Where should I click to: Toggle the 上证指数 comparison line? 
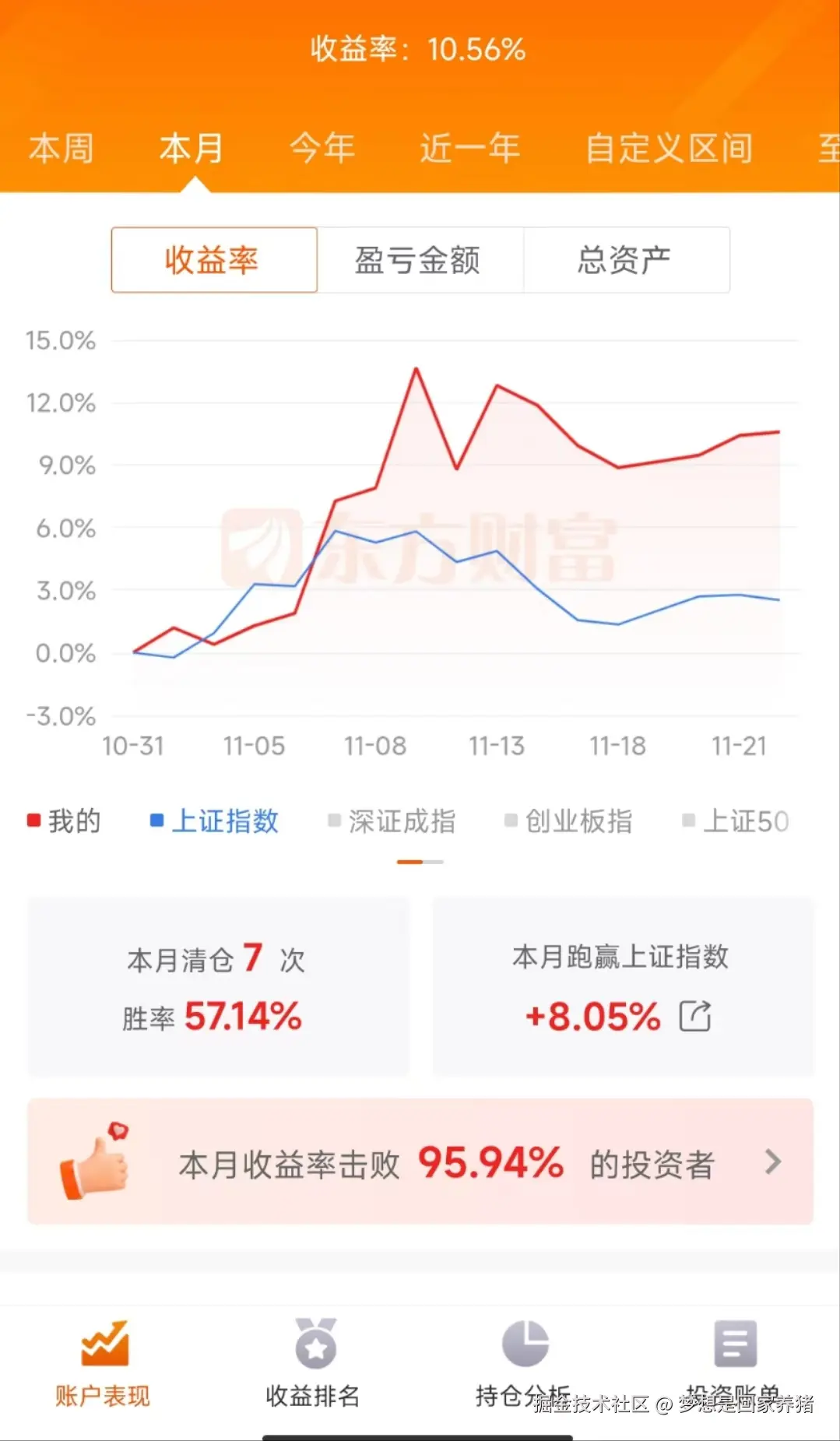(215, 821)
